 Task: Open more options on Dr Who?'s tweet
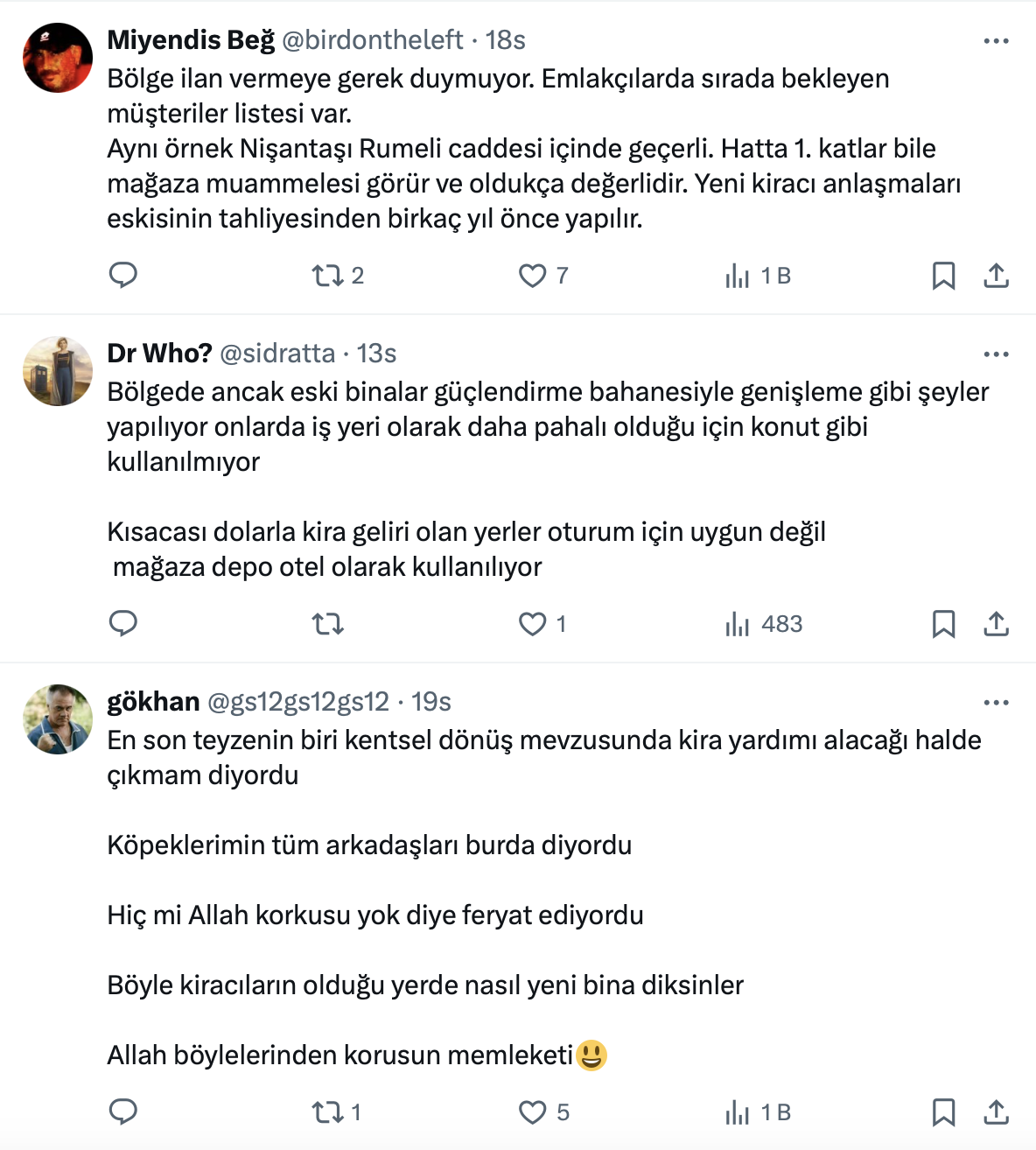[x=996, y=354]
